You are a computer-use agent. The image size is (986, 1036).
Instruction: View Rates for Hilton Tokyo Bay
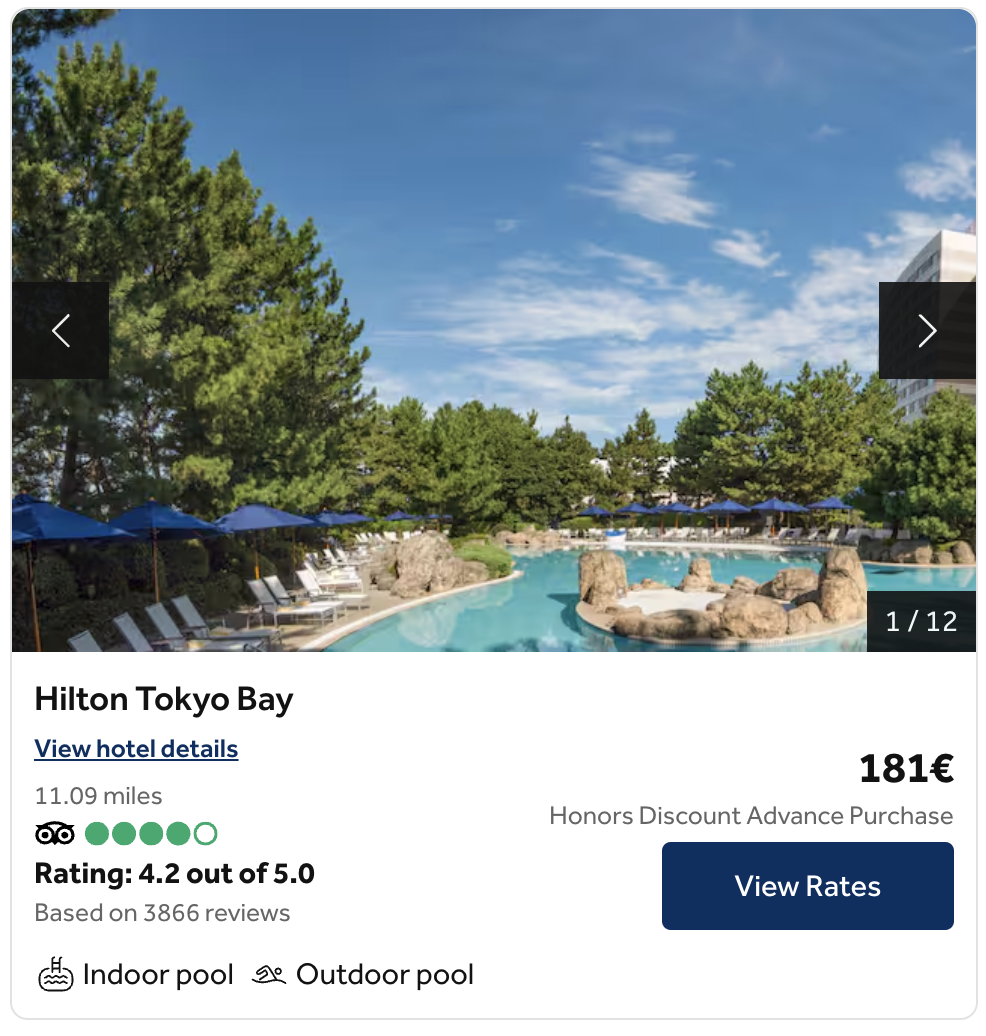[x=807, y=886]
